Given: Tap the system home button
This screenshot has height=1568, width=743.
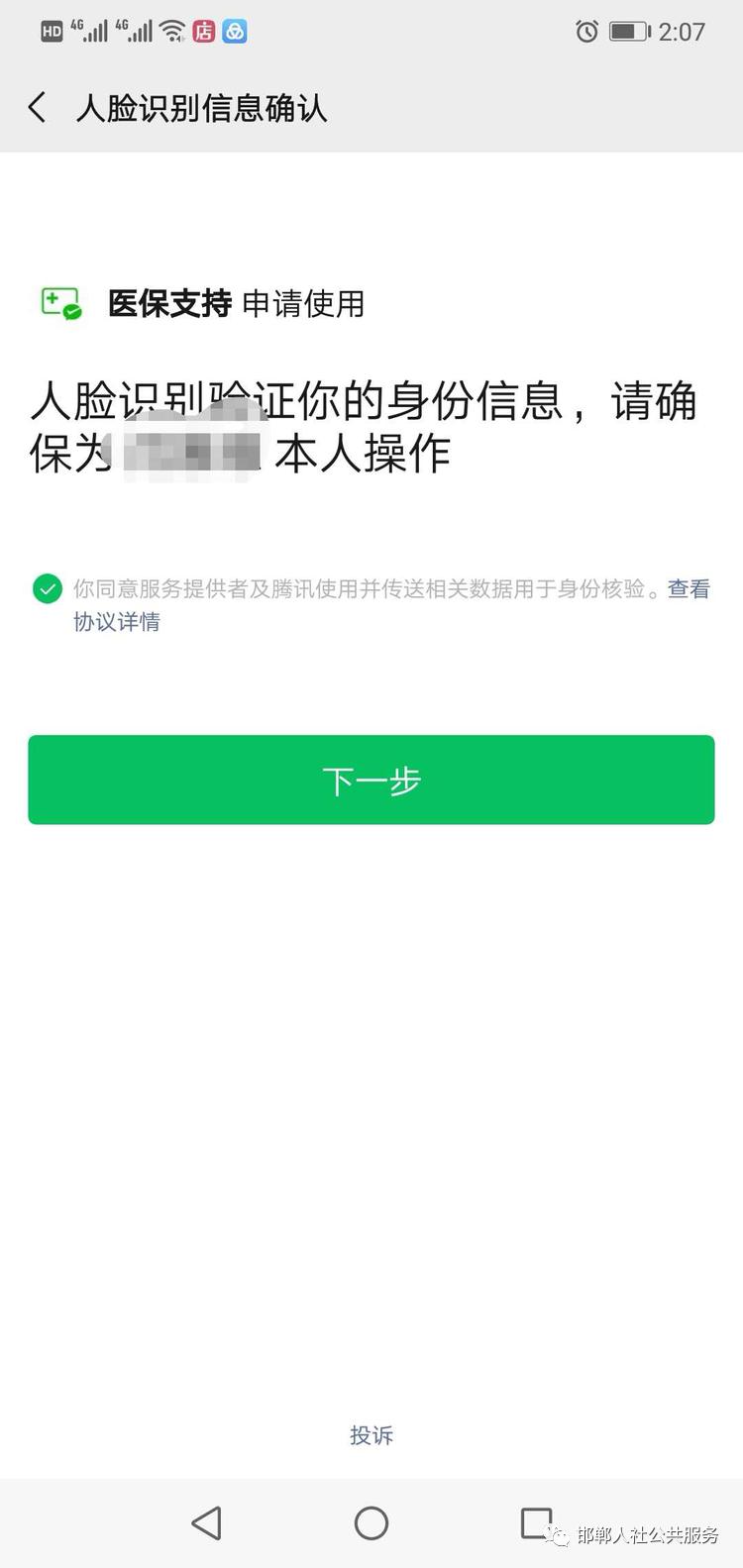Looking at the screenshot, I should [371, 1522].
